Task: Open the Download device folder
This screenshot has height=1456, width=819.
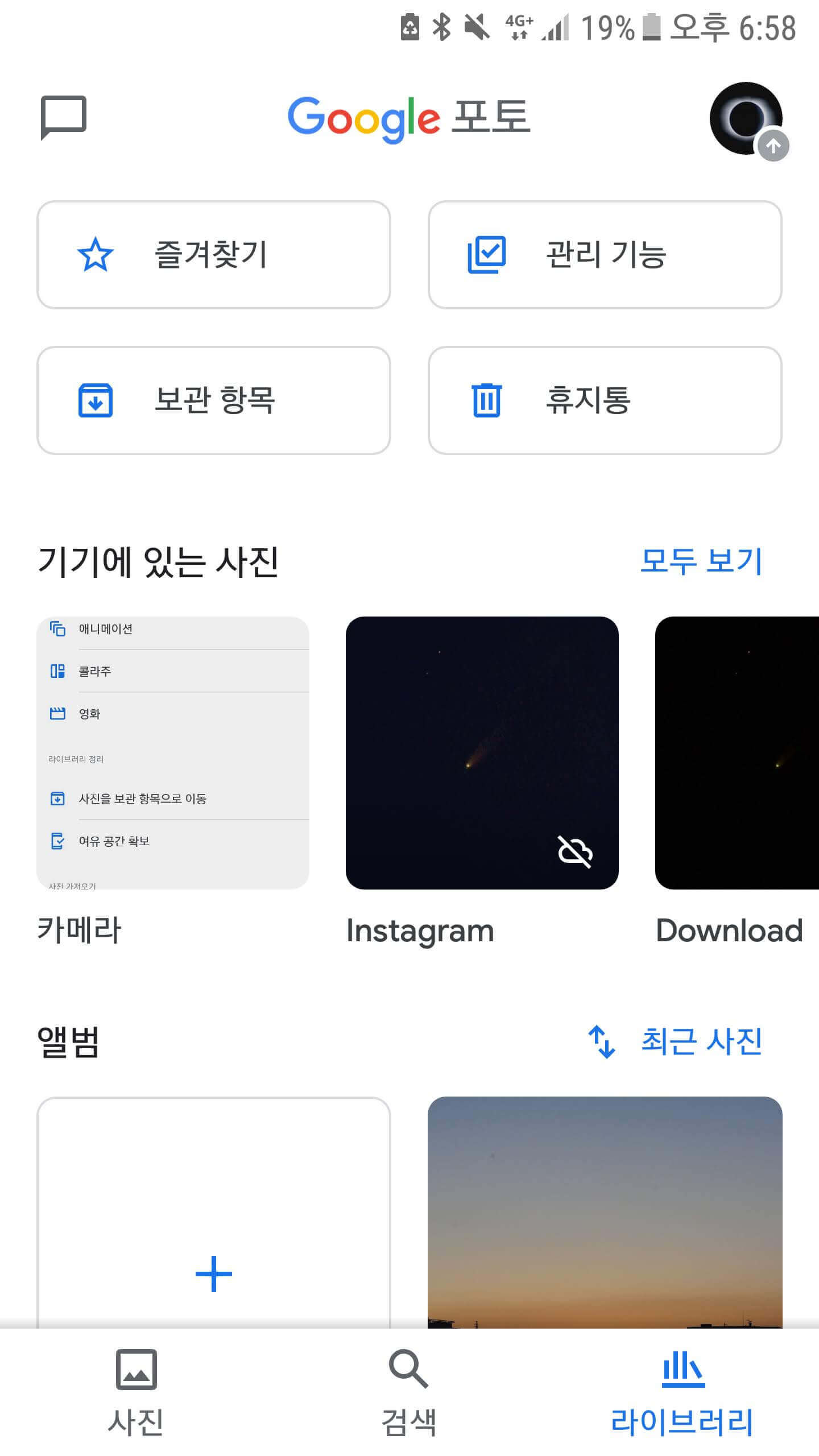Action: 737,752
